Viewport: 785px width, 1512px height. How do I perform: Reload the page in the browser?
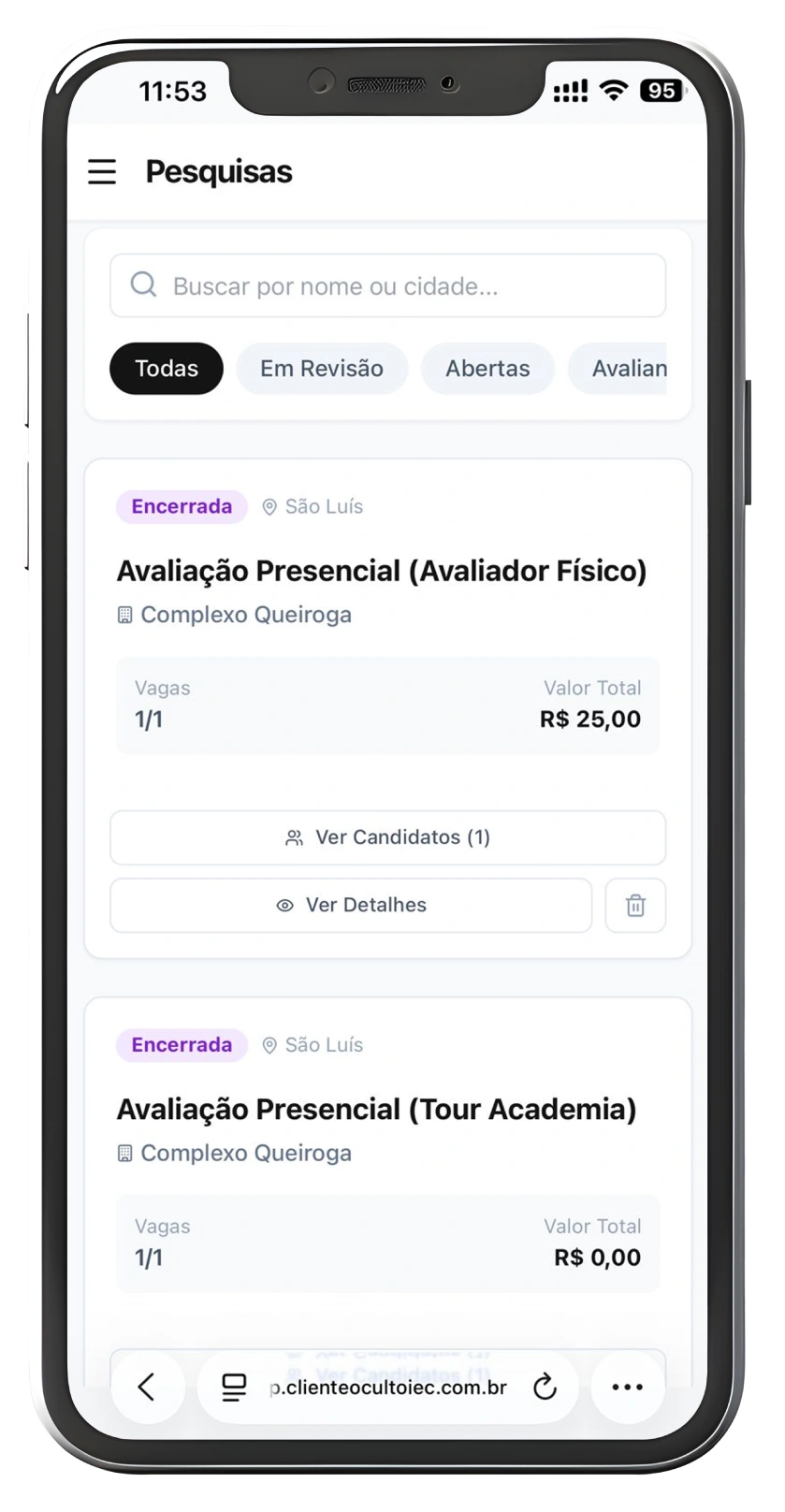(545, 1387)
